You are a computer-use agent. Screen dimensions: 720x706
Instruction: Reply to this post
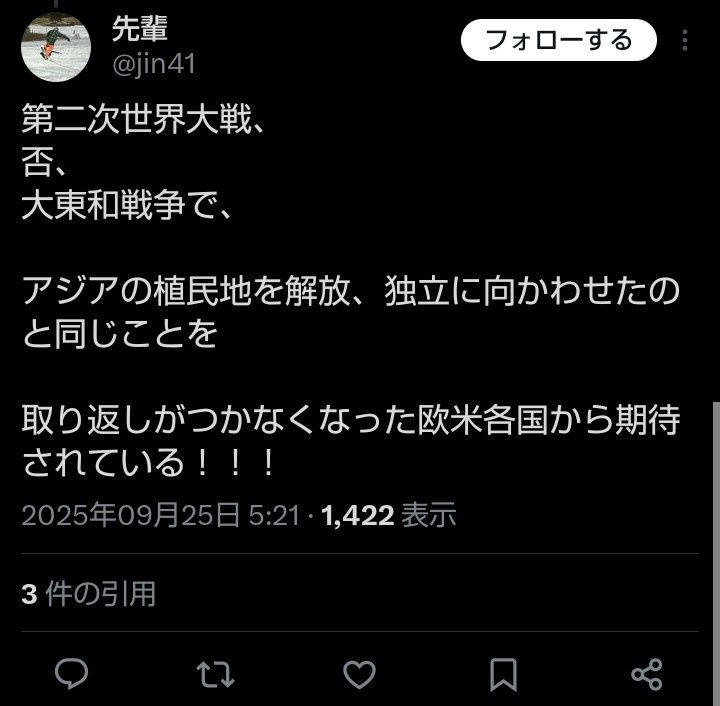tap(72, 674)
